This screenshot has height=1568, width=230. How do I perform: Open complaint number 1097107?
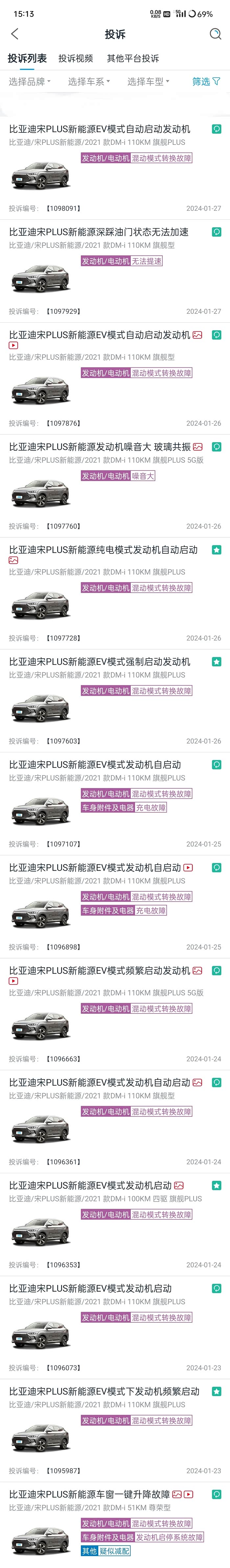[115, 803]
